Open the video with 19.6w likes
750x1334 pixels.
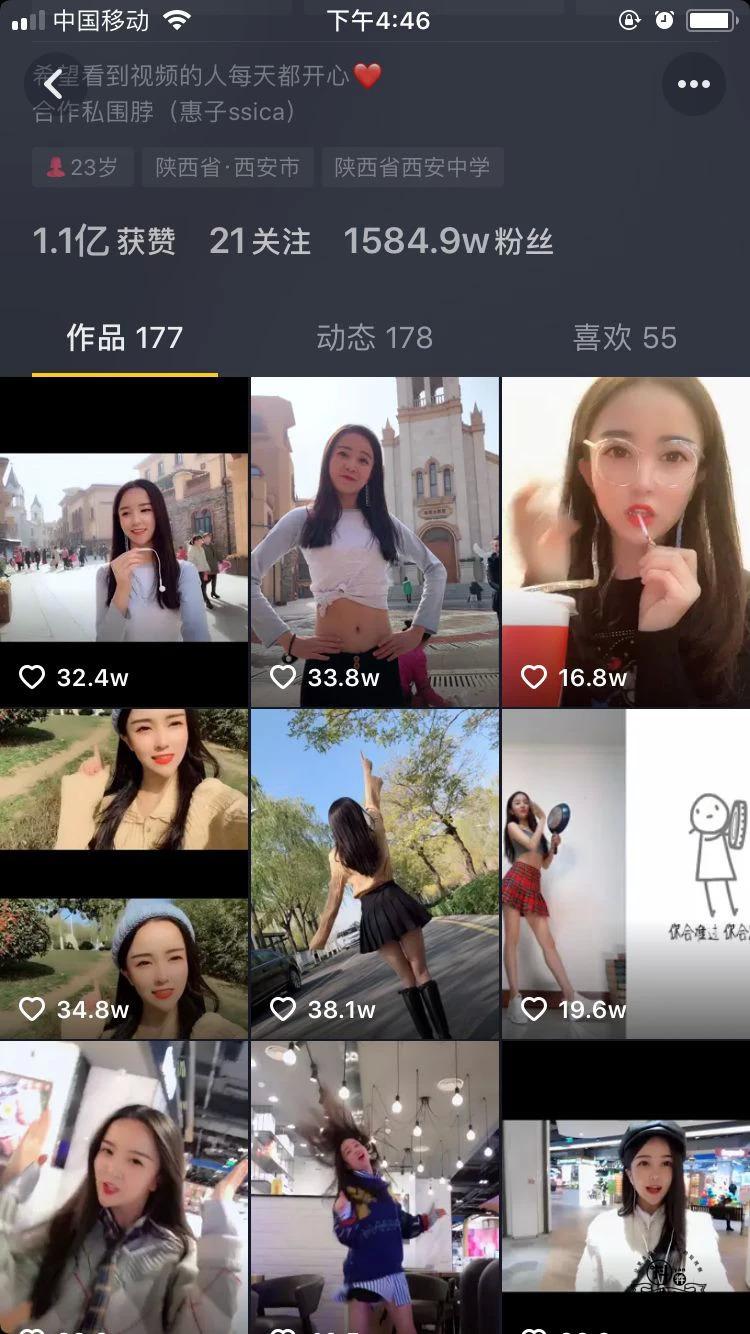(x=626, y=874)
